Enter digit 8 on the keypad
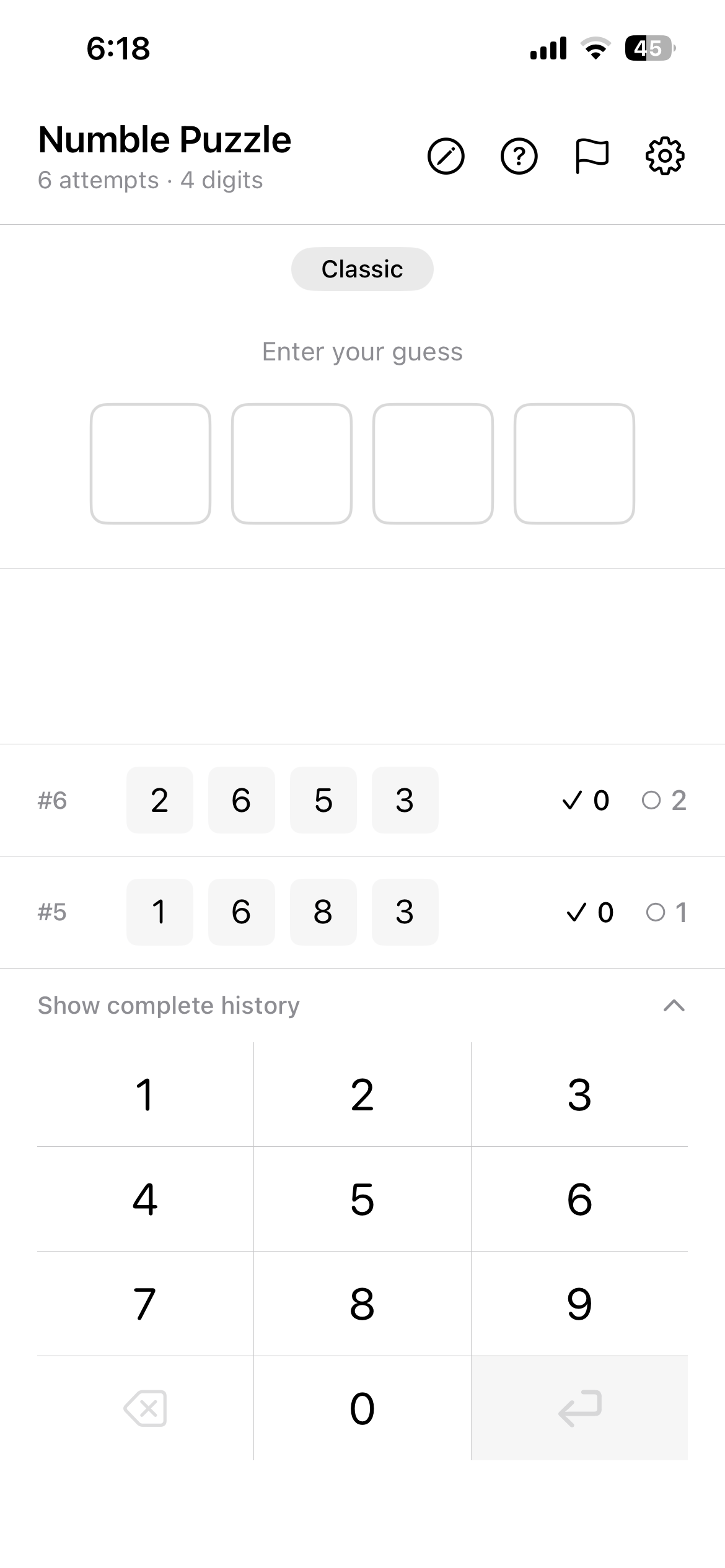Screen dimensions: 725x1568 (362, 1304)
